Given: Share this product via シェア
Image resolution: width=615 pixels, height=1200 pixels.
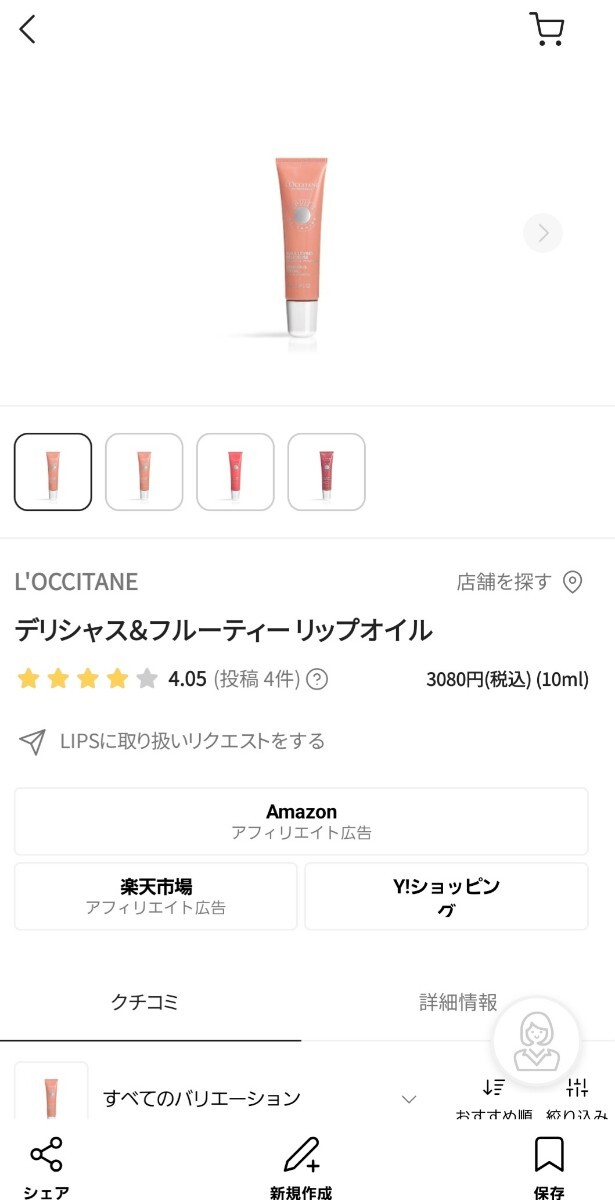Looking at the screenshot, I should 46,1165.
